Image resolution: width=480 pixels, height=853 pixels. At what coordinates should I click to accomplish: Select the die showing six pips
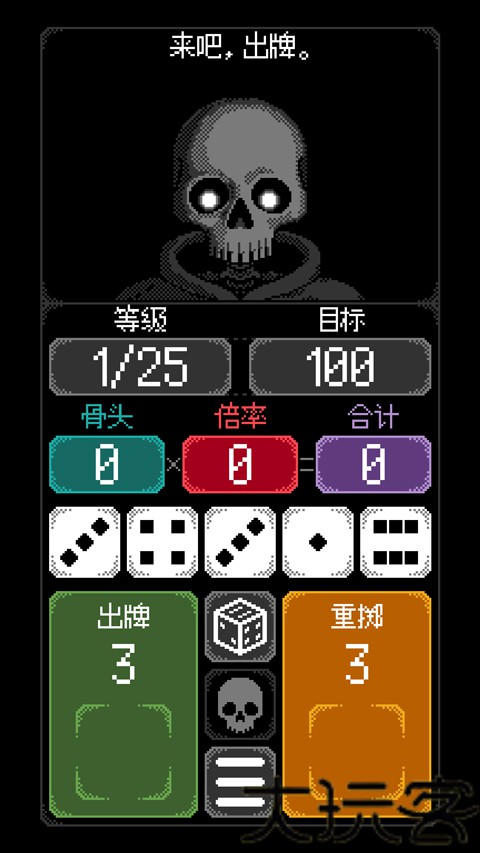coord(396,542)
